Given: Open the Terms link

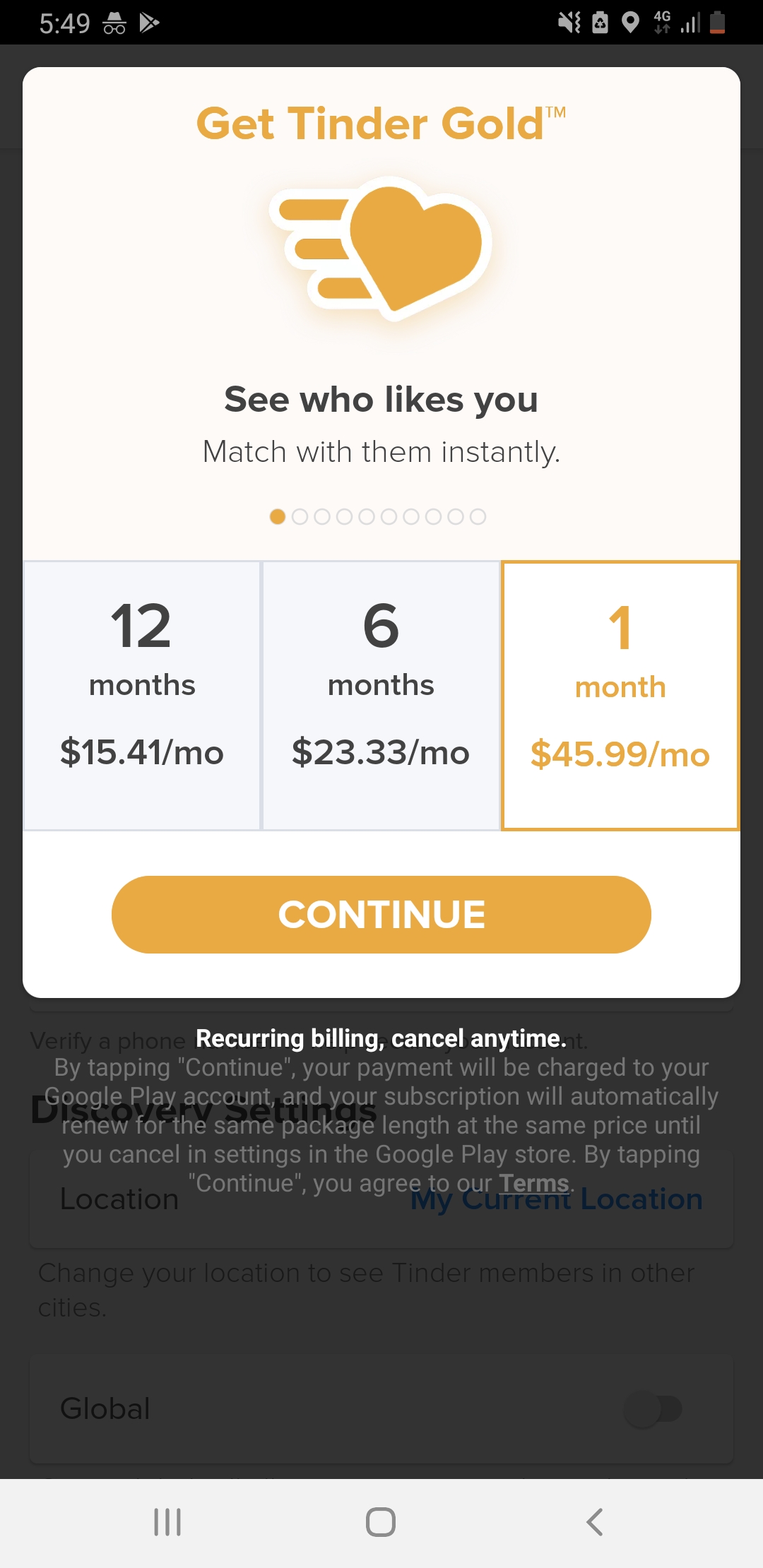Looking at the screenshot, I should (534, 1182).
